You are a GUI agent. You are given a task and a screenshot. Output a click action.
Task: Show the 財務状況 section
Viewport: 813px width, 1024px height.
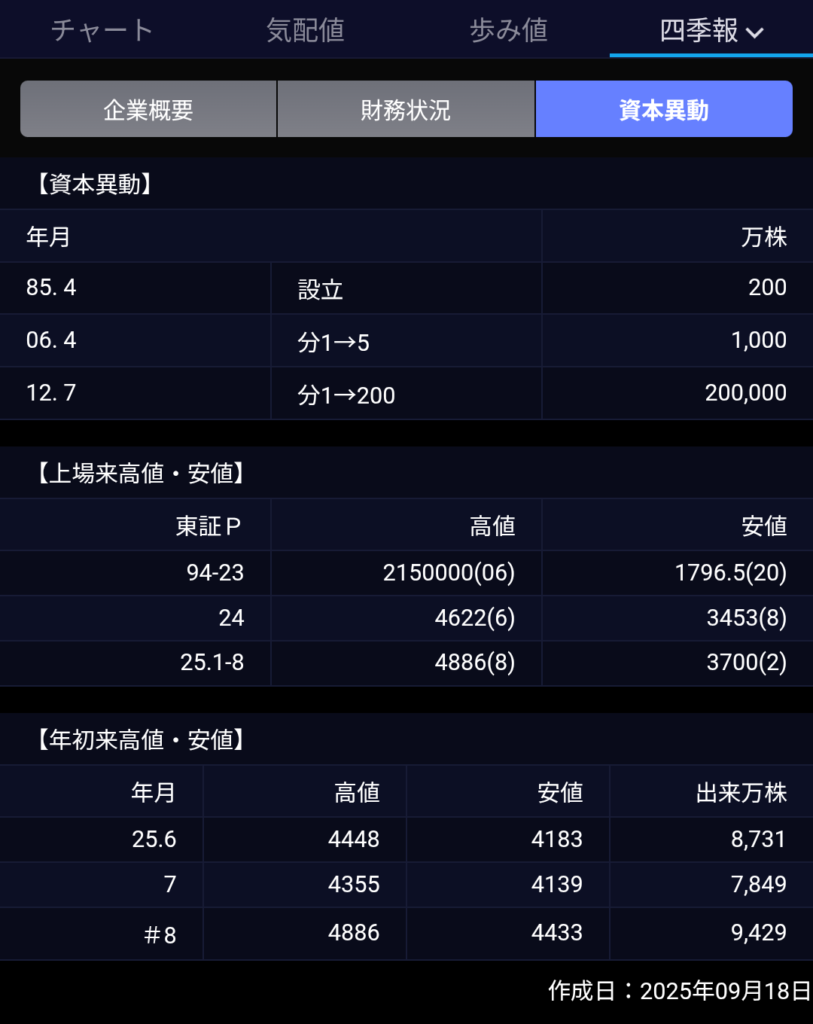[406, 109]
